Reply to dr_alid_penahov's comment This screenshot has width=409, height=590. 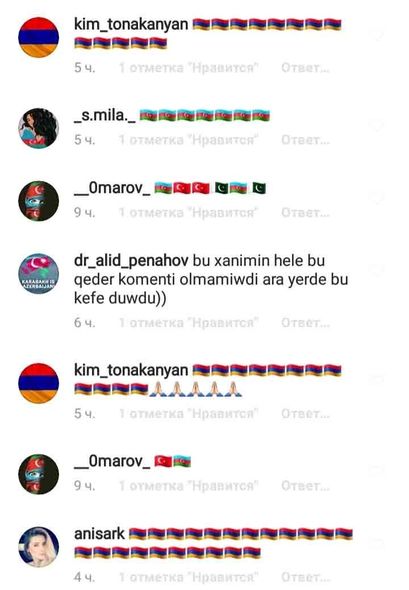305,323
